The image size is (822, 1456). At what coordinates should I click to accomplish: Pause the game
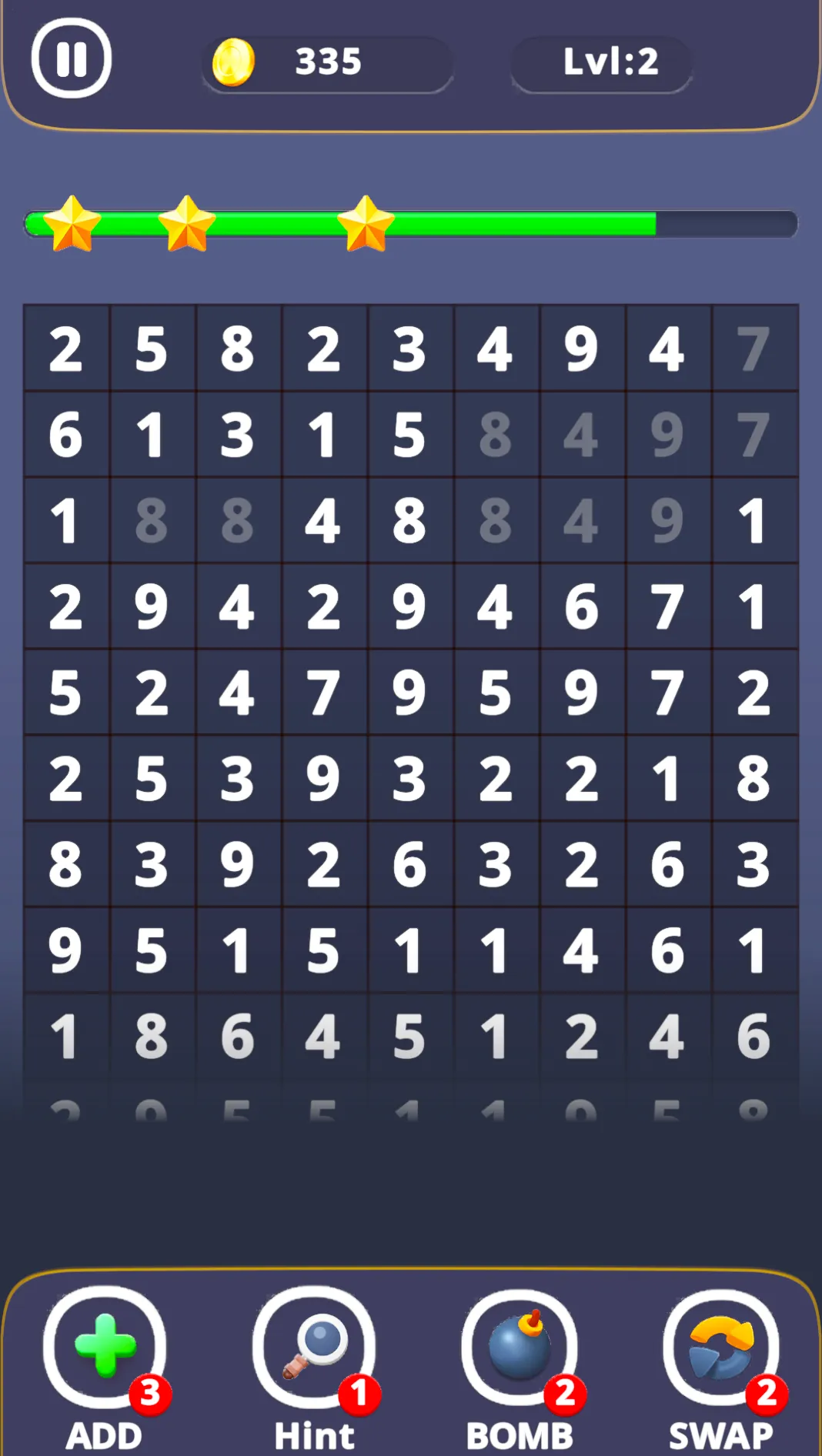pos(72,58)
